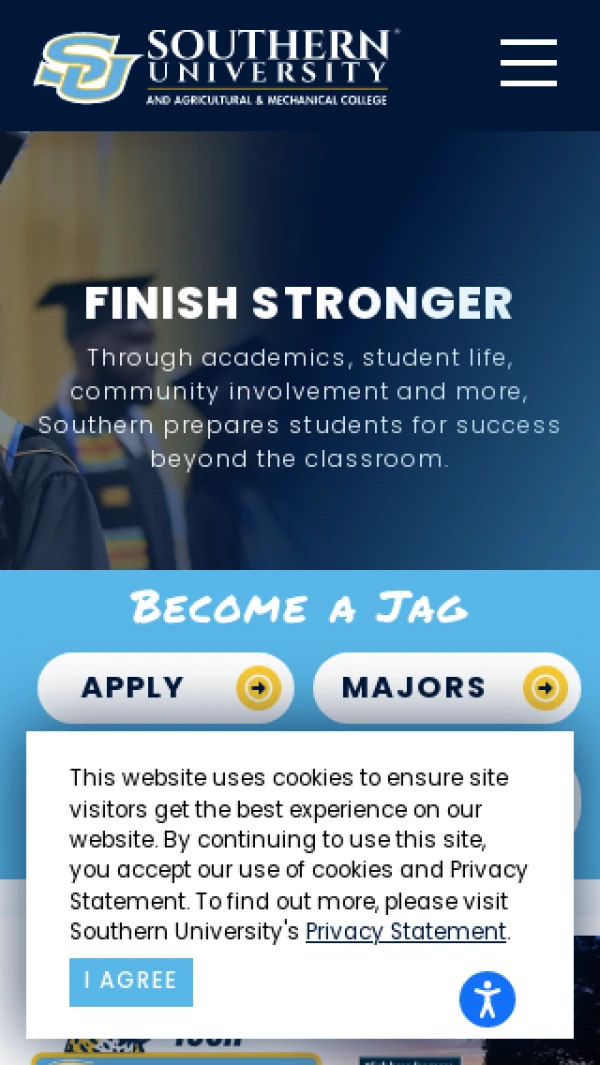Accept cookies with I Agree
The width and height of the screenshot is (600, 1065).
pos(131,981)
